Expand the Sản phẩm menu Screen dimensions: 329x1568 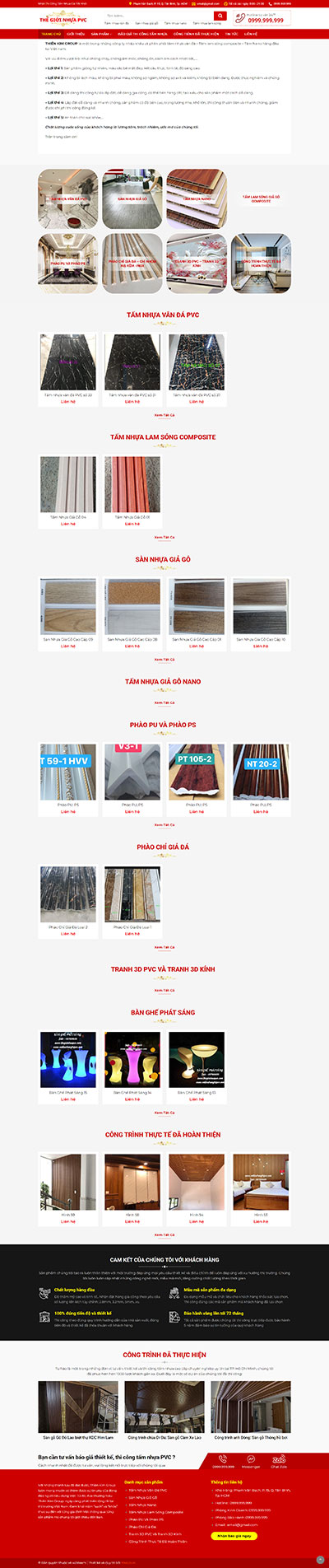100,34
